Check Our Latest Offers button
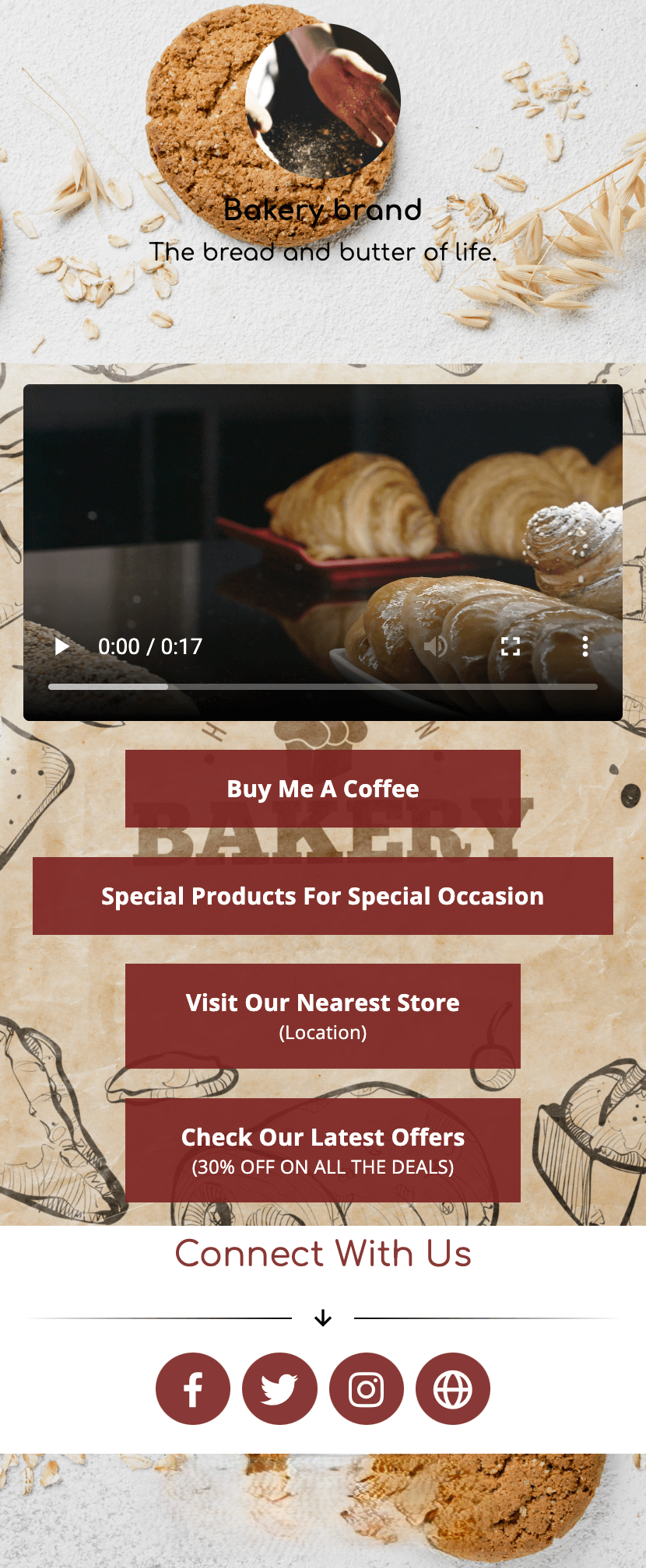This screenshot has width=646, height=1568. [322, 1150]
